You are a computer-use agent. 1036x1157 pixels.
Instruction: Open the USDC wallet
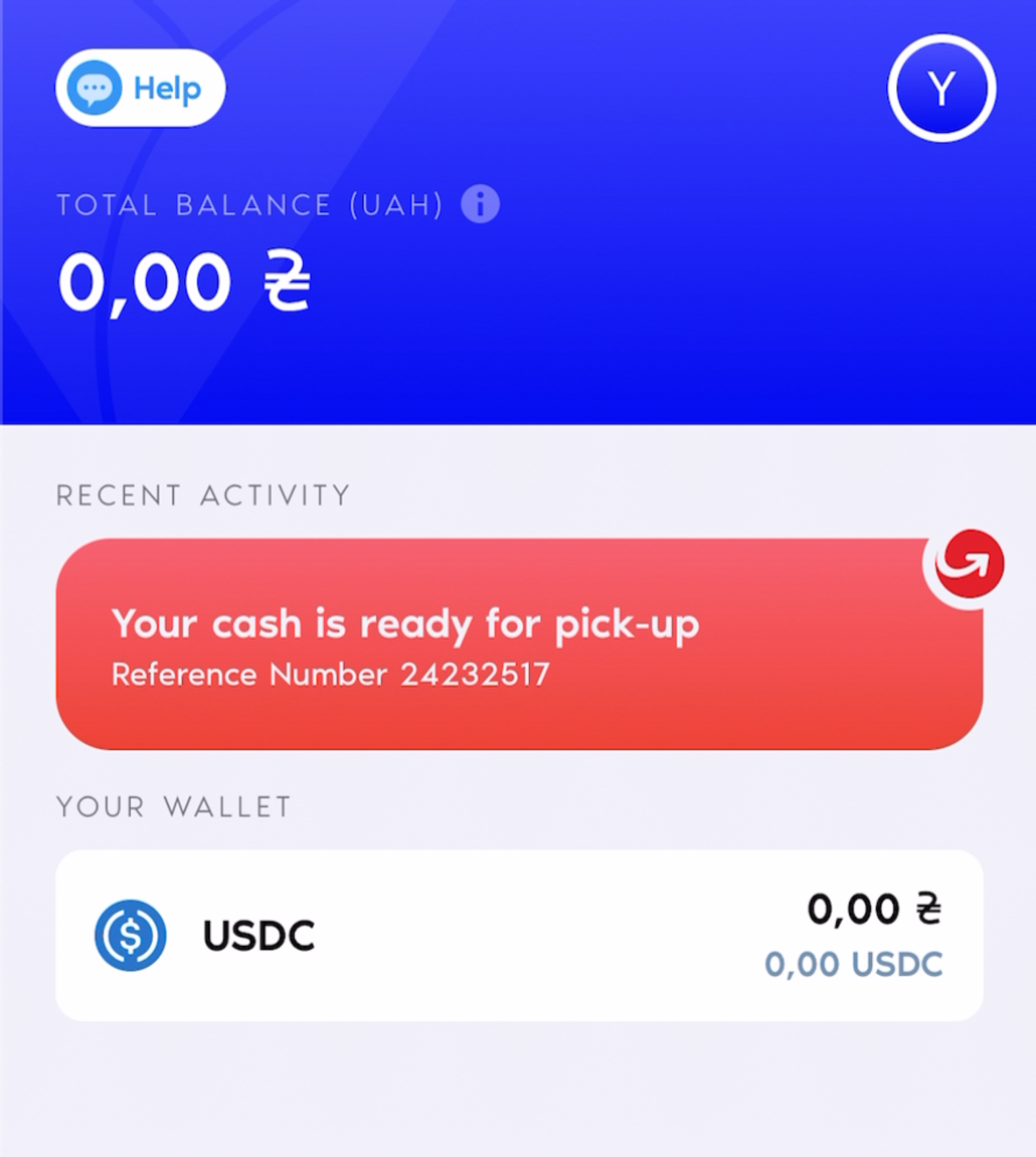(518, 935)
